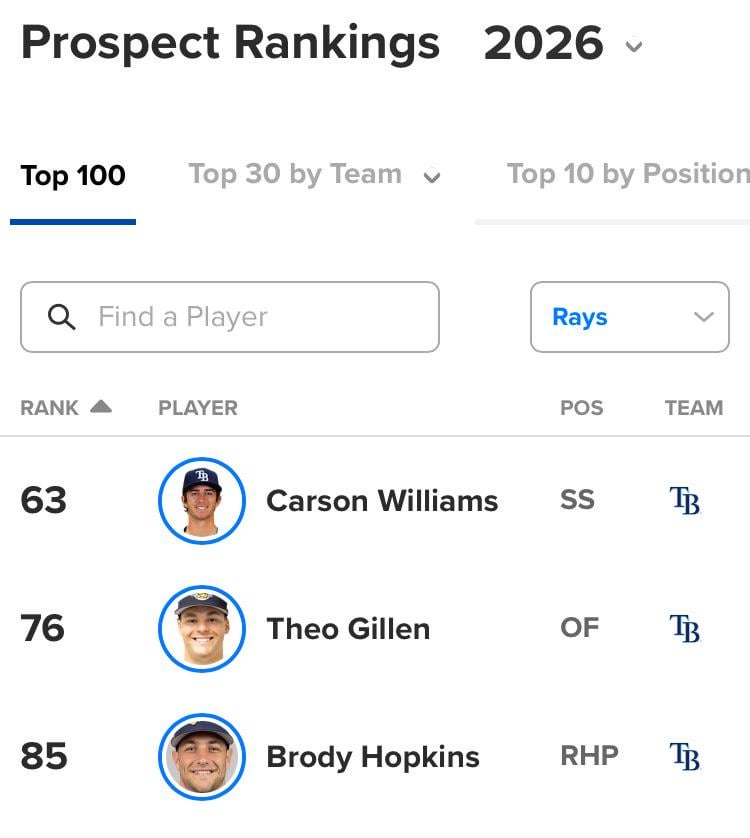
Task: Click the Theo Gillen name link
Action: coord(348,629)
